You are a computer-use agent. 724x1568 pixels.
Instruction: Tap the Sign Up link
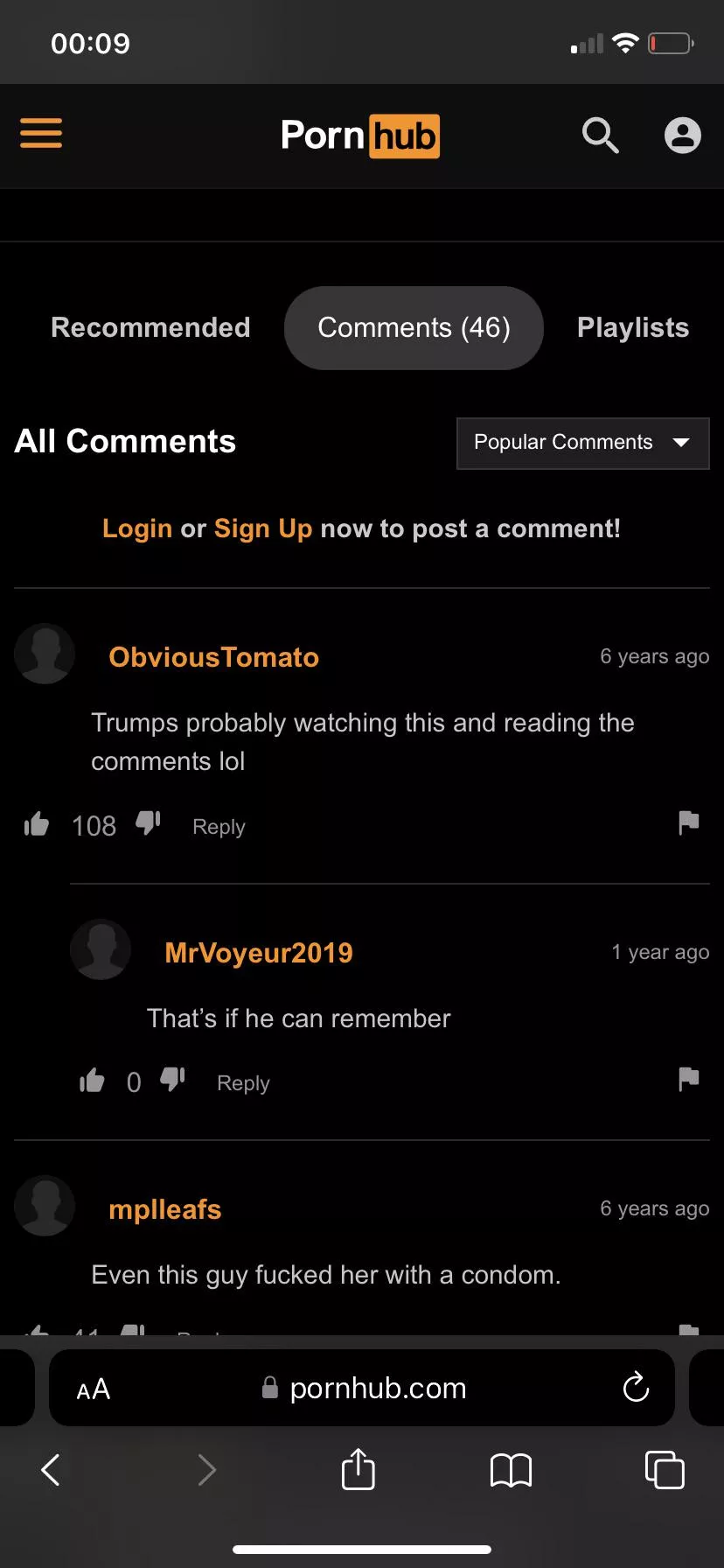point(262,528)
